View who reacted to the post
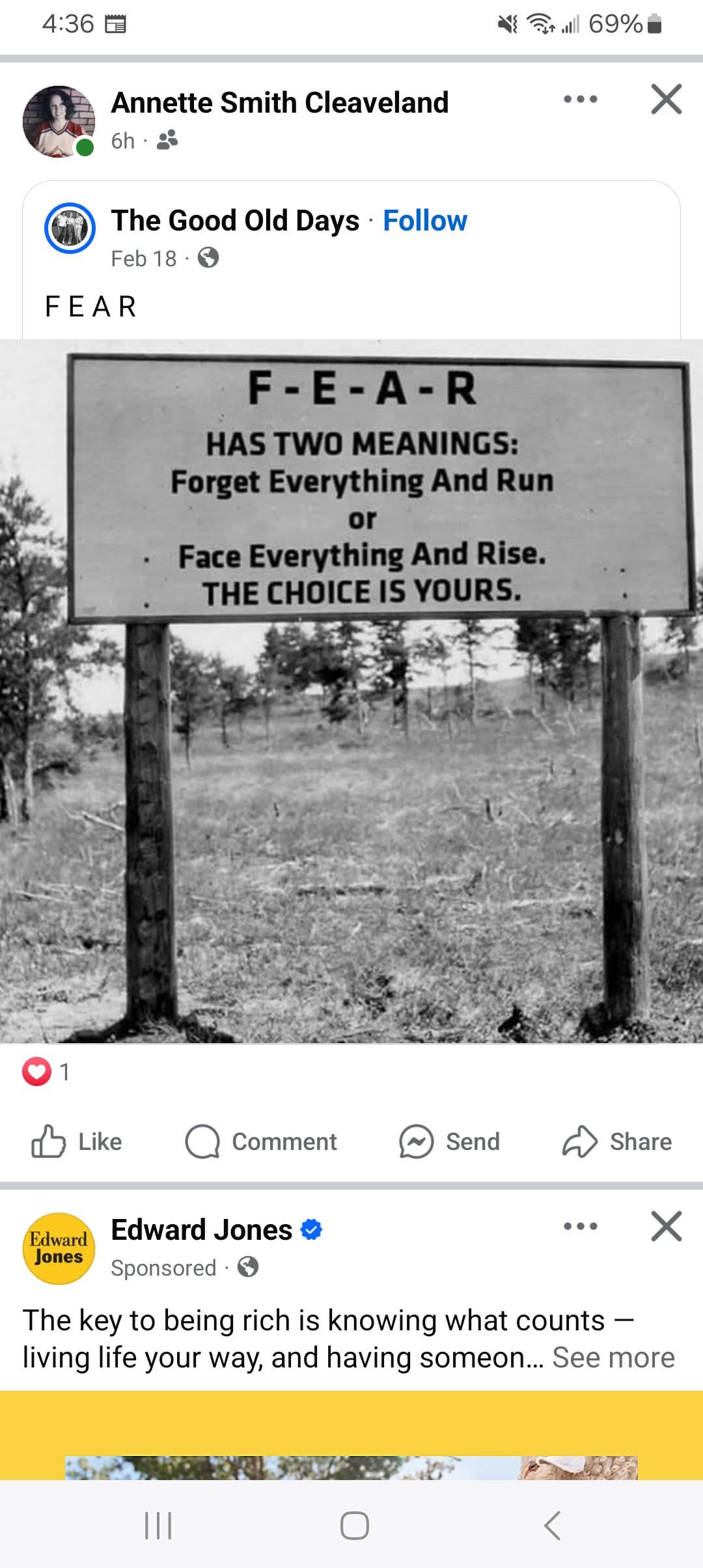 [x=46, y=1071]
